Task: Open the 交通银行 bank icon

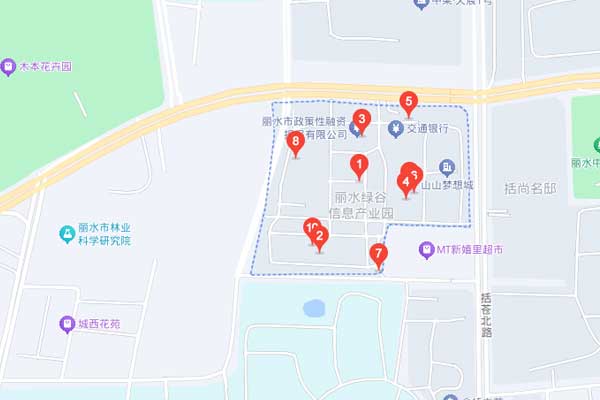Action: pyautogui.click(x=396, y=128)
